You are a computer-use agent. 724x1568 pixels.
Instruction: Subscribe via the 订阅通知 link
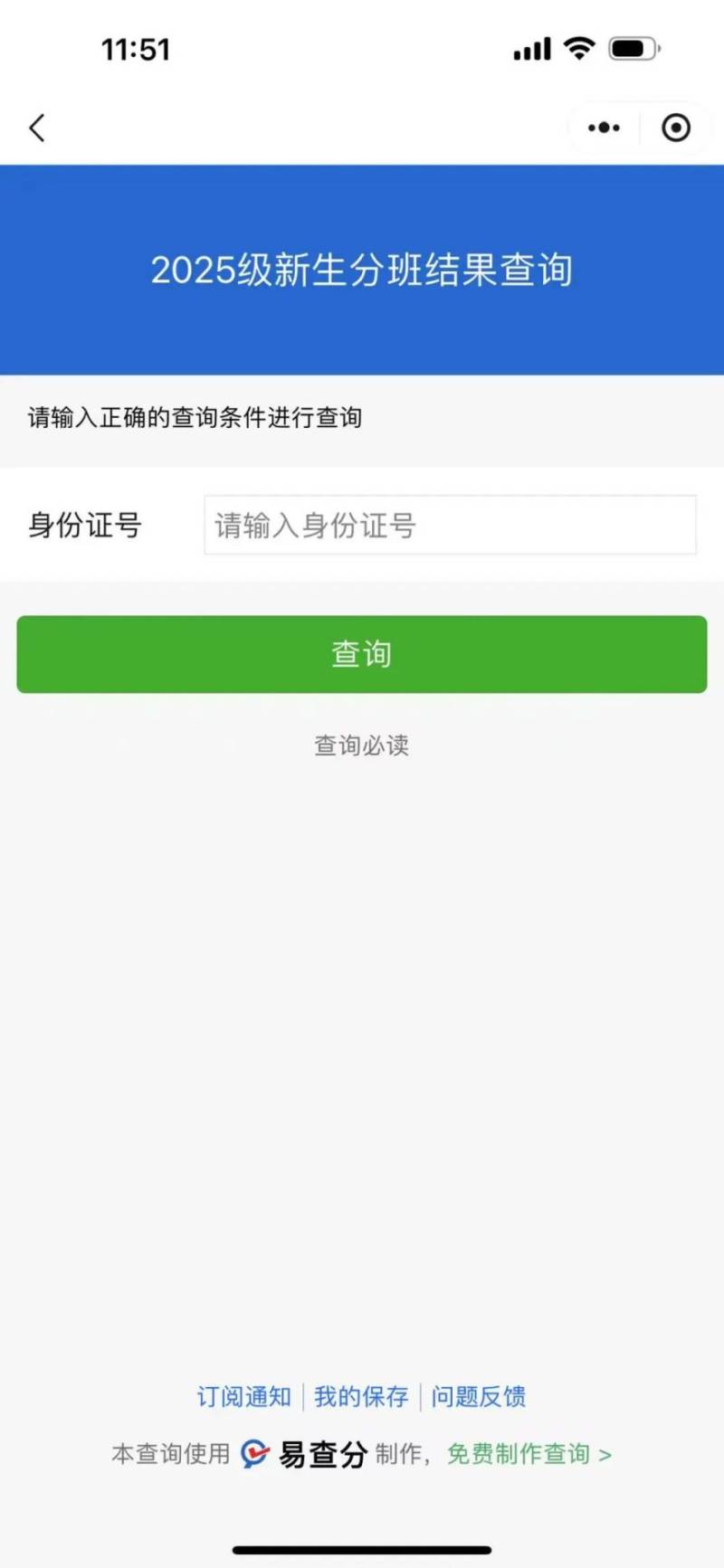(x=242, y=1397)
